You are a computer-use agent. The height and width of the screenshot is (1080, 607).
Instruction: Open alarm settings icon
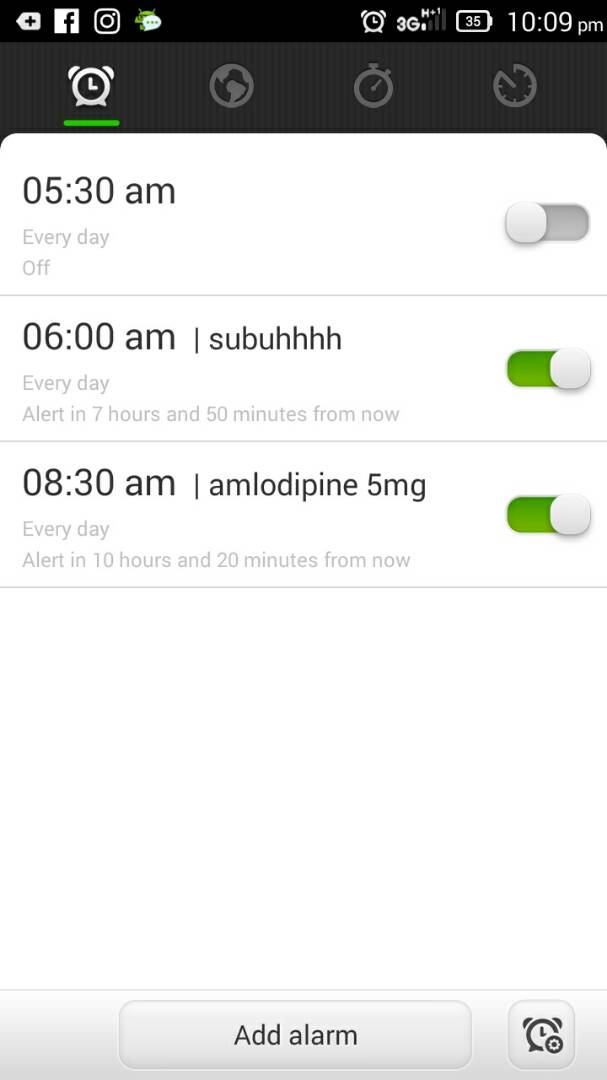542,1035
